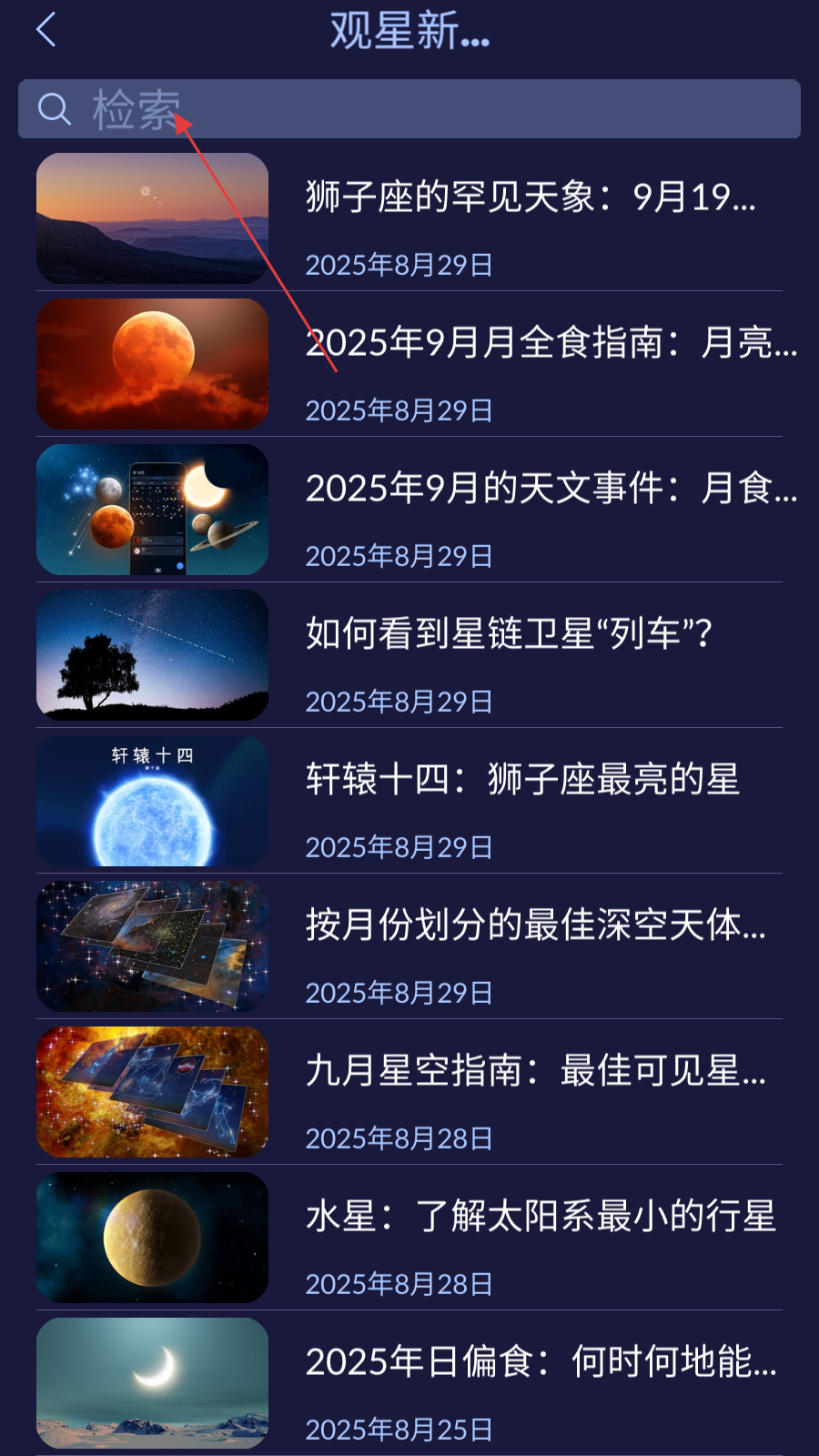Read 水星：了解太阳系最小的行星
Screen dimensions: 819x1456
point(541,1217)
